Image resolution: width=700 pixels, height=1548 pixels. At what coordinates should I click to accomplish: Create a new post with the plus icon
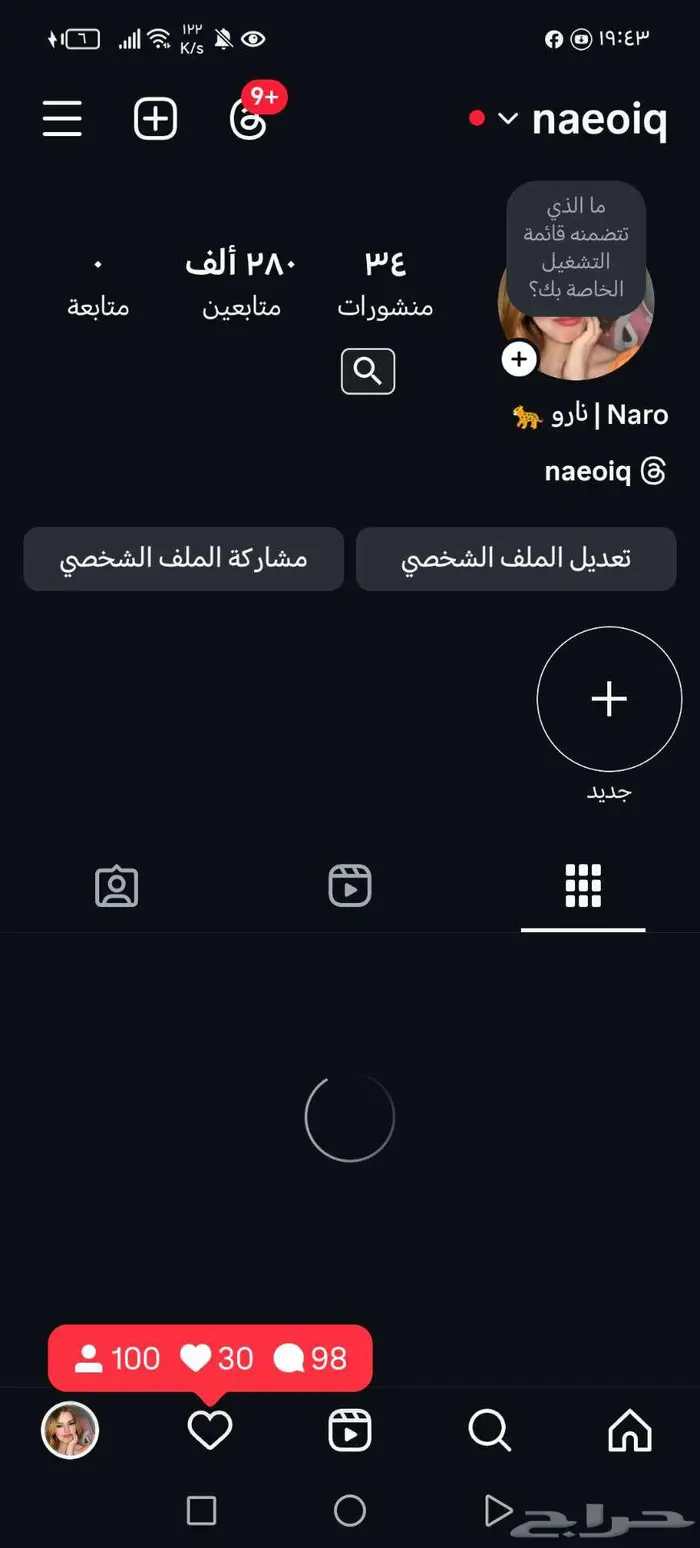[155, 119]
